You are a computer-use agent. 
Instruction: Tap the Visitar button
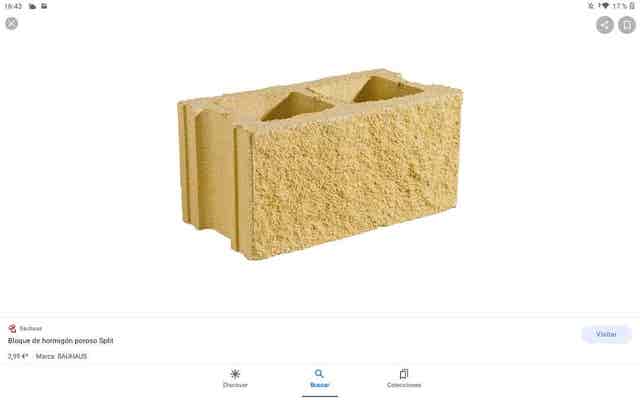pos(606,334)
